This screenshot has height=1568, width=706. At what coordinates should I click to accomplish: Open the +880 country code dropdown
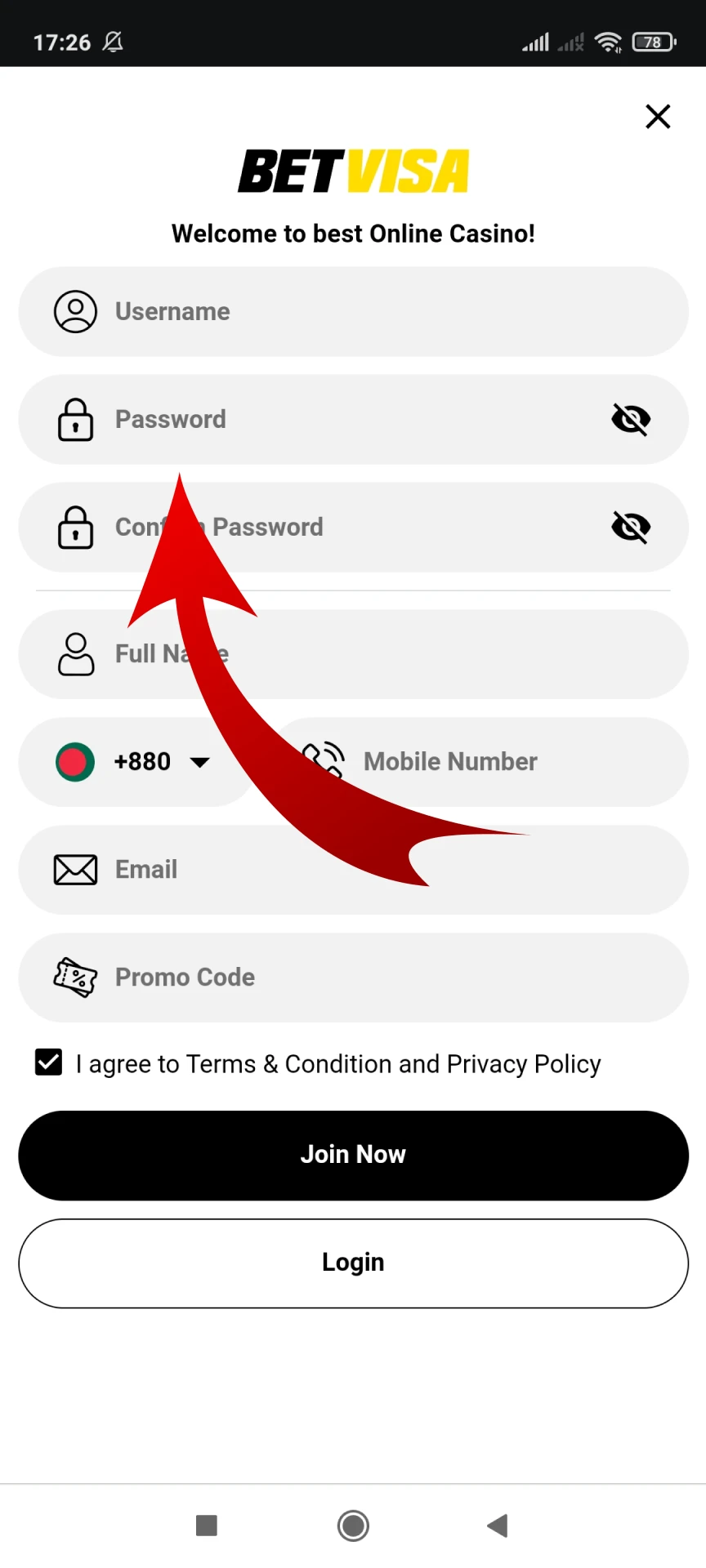tap(135, 762)
